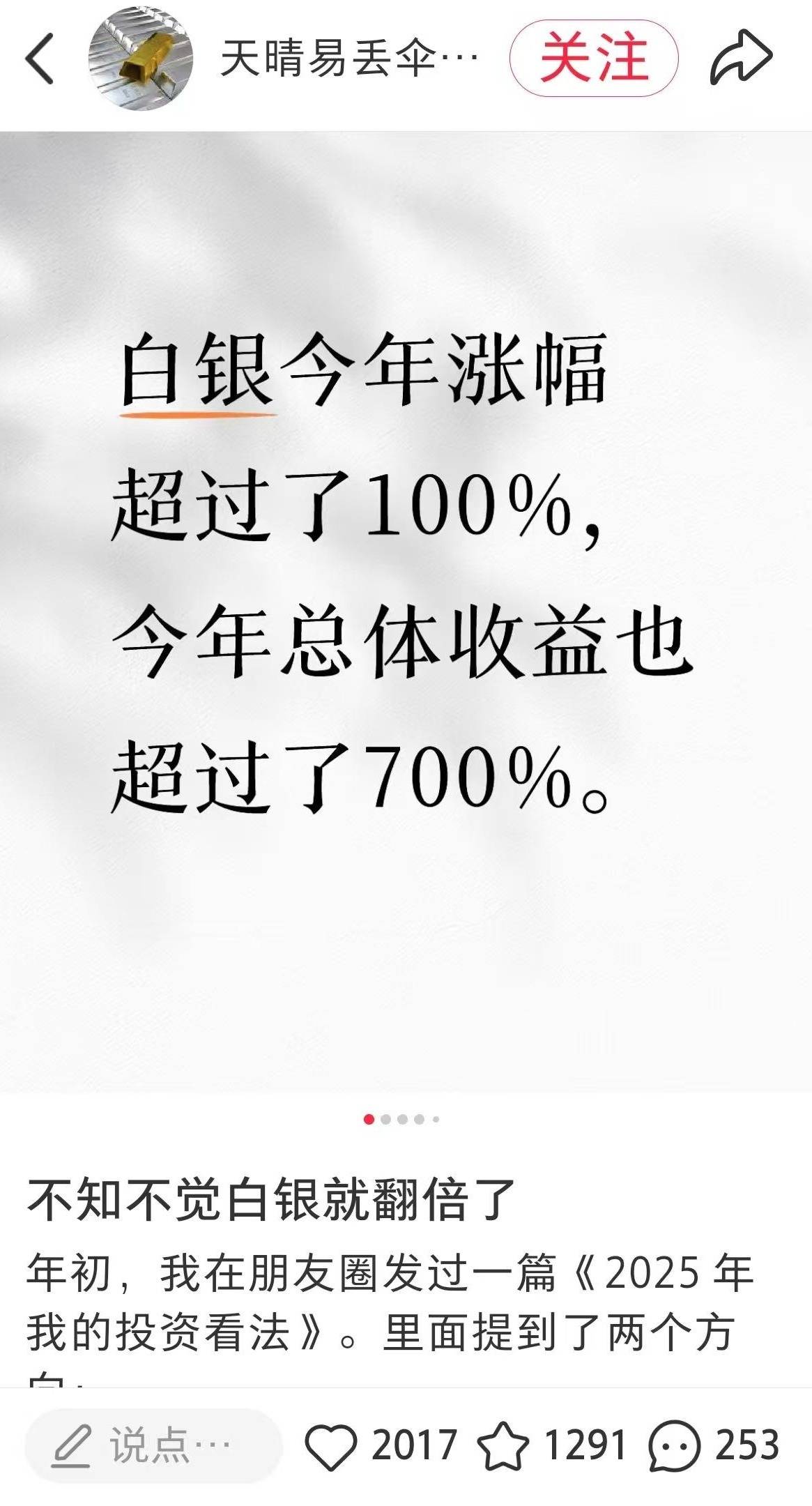Follow the author with 关注

click(593, 59)
